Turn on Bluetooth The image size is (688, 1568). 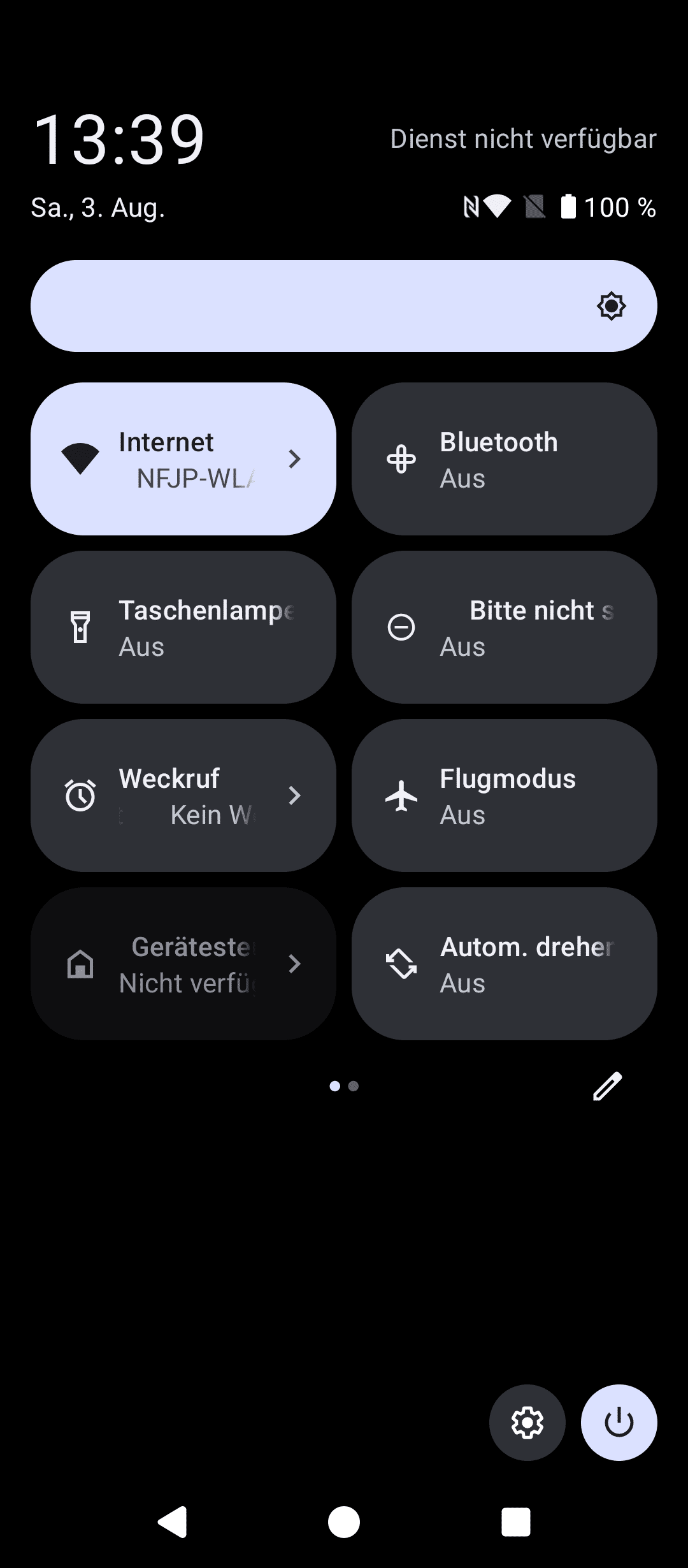click(x=504, y=459)
